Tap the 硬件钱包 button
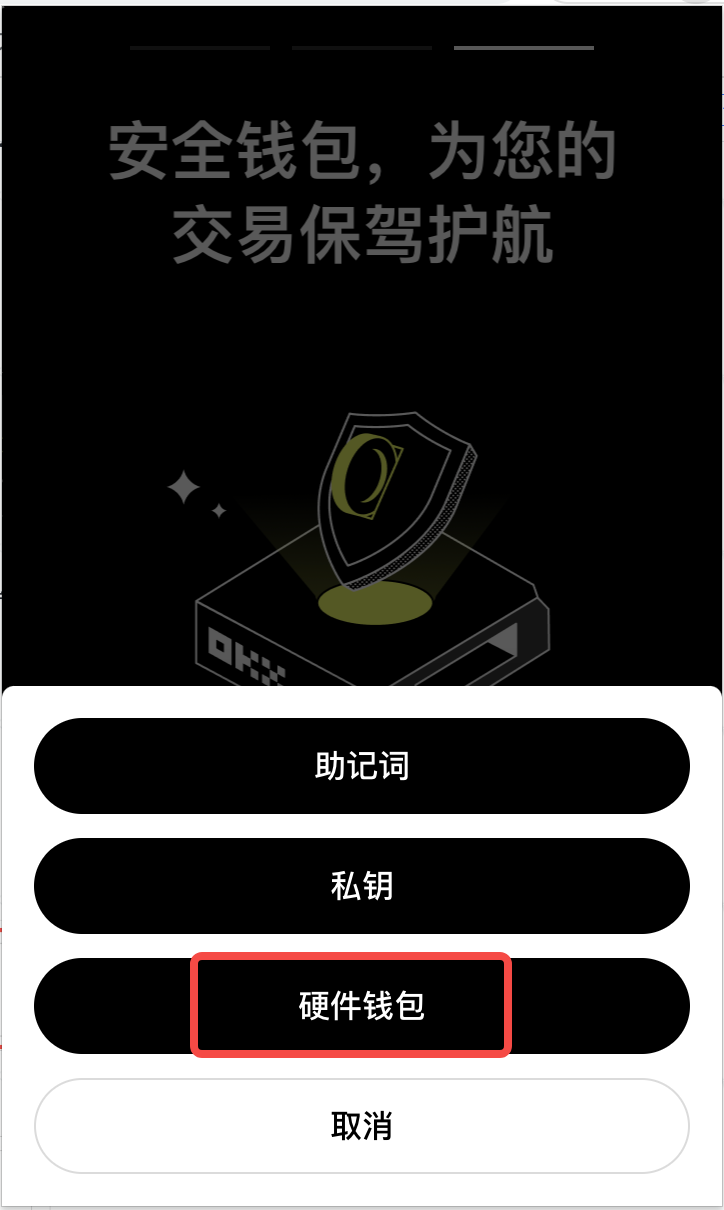The width and height of the screenshot is (724, 1210). tap(361, 1006)
